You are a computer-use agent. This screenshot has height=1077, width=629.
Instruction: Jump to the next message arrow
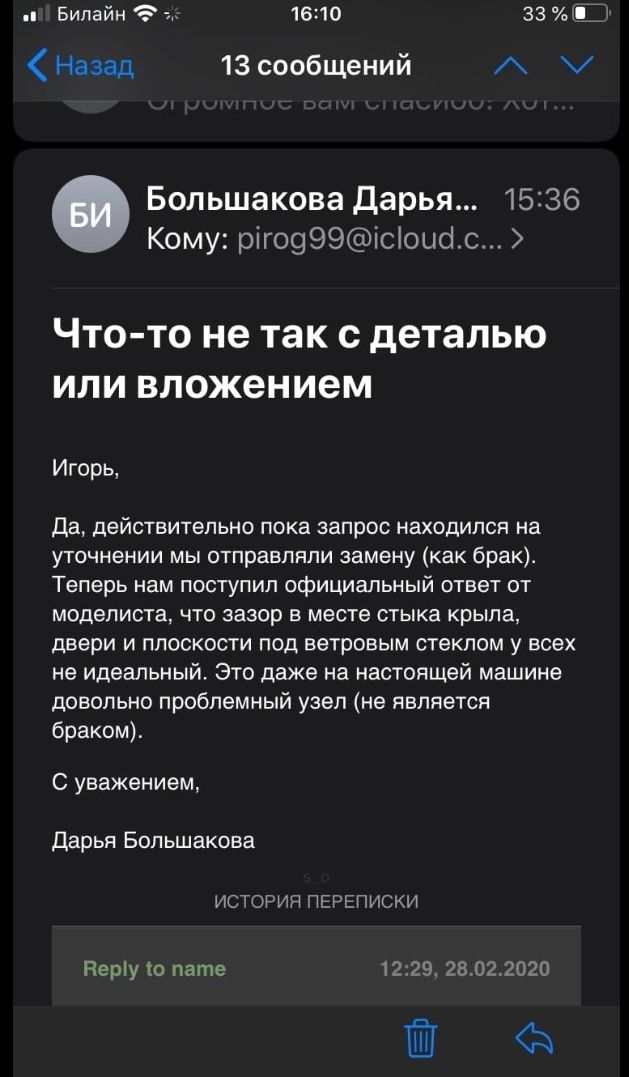point(577,66)
